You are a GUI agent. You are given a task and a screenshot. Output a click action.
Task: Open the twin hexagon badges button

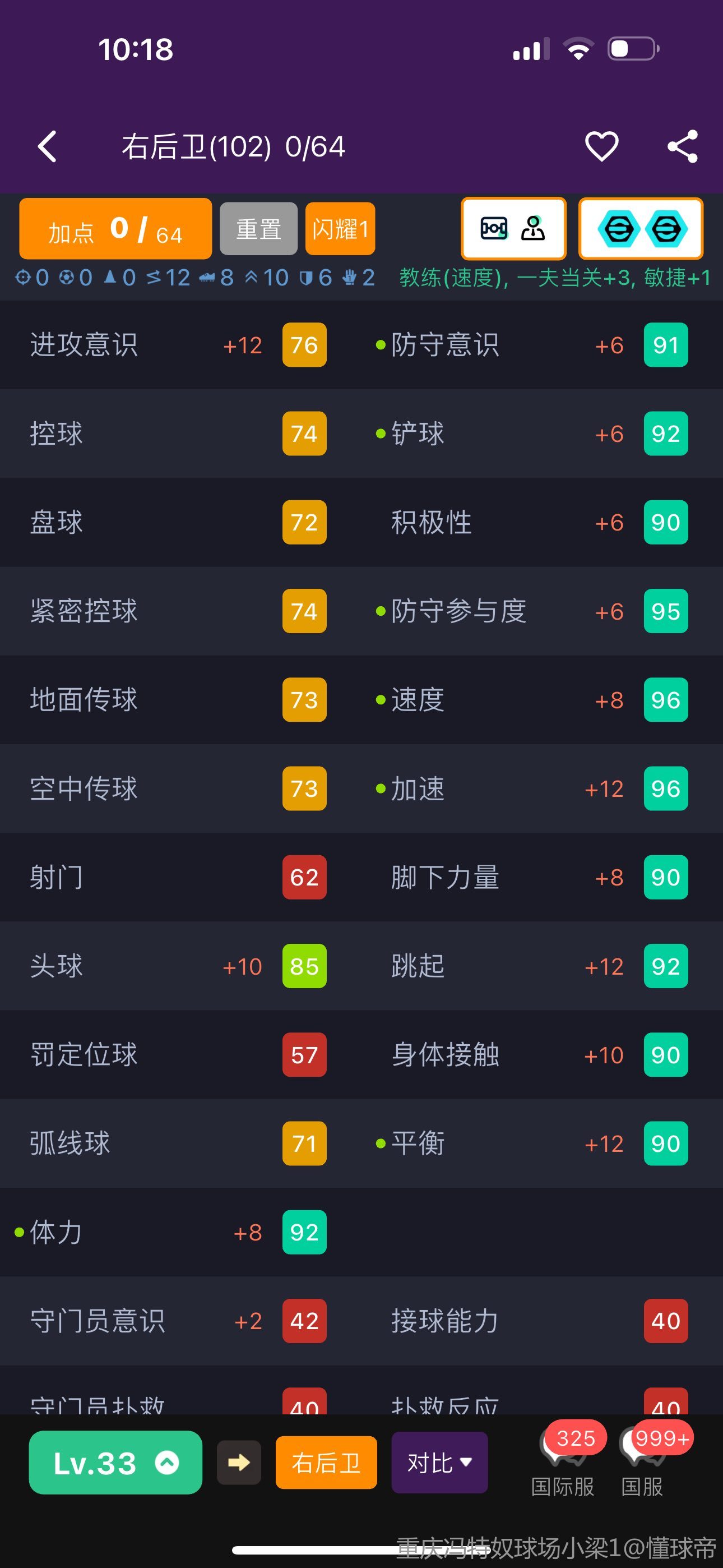[x=641, y=229]
